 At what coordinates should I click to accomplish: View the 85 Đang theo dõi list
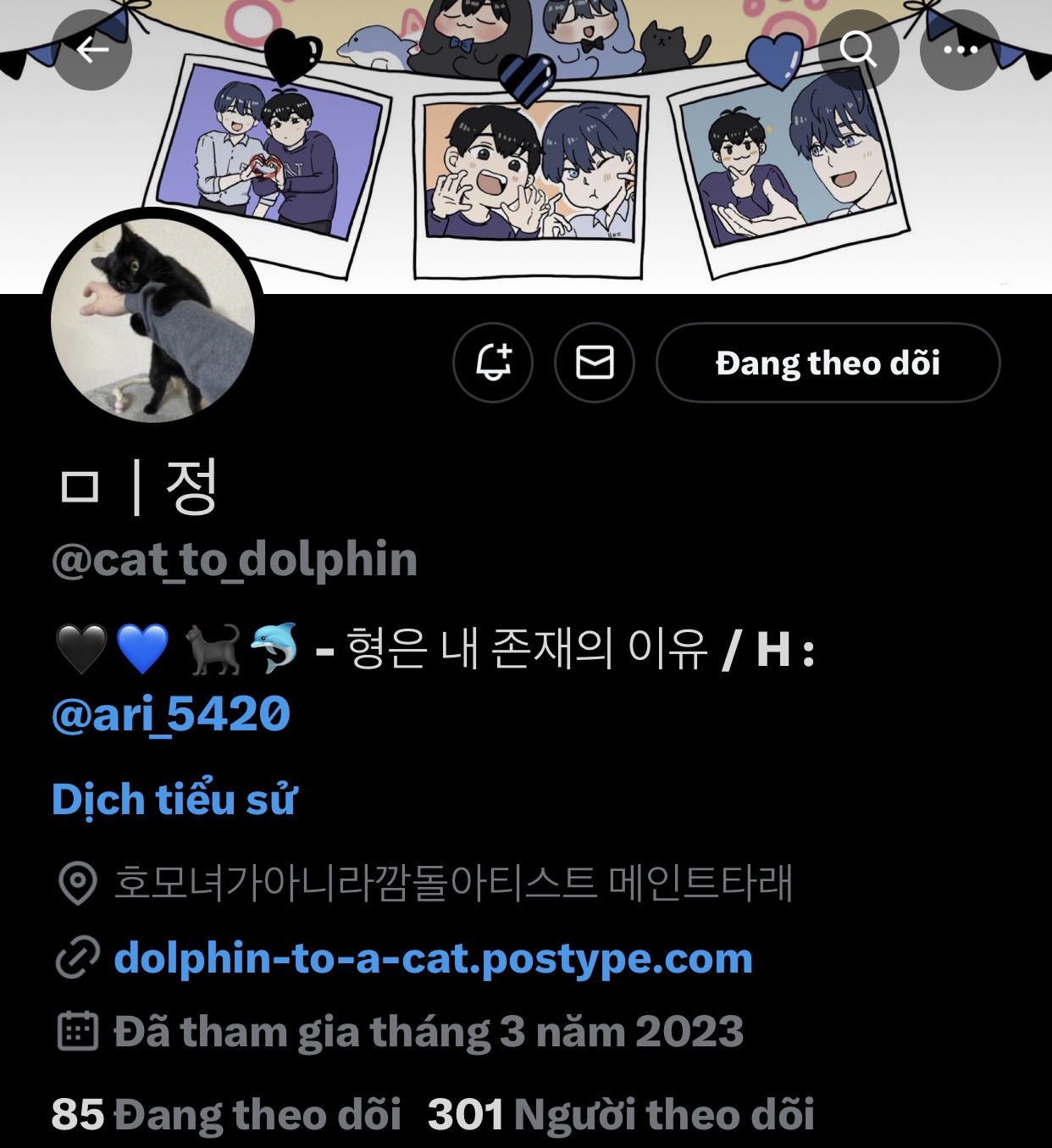coord(226,1114)
